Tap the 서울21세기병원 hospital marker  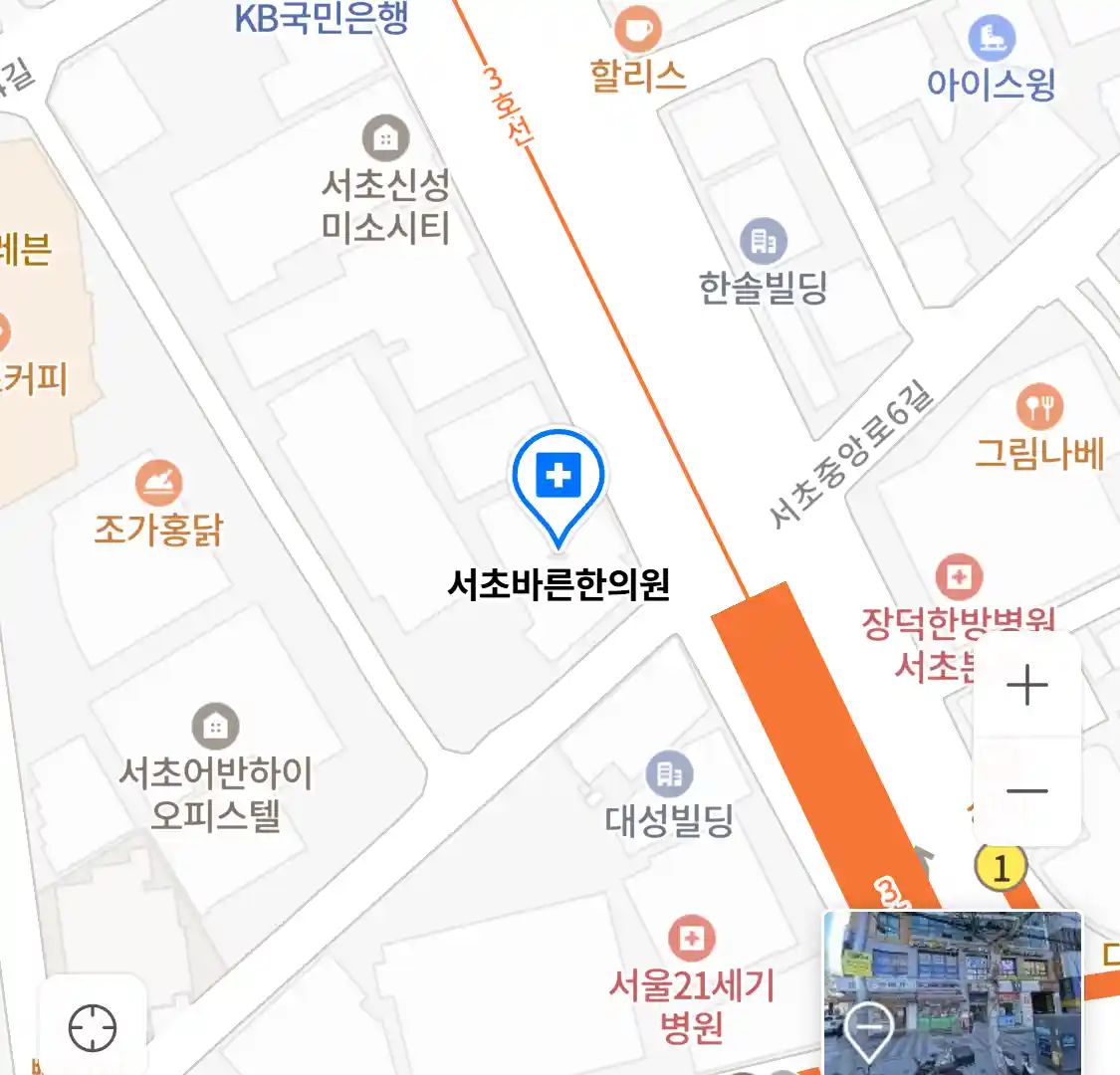click(692, 938)
